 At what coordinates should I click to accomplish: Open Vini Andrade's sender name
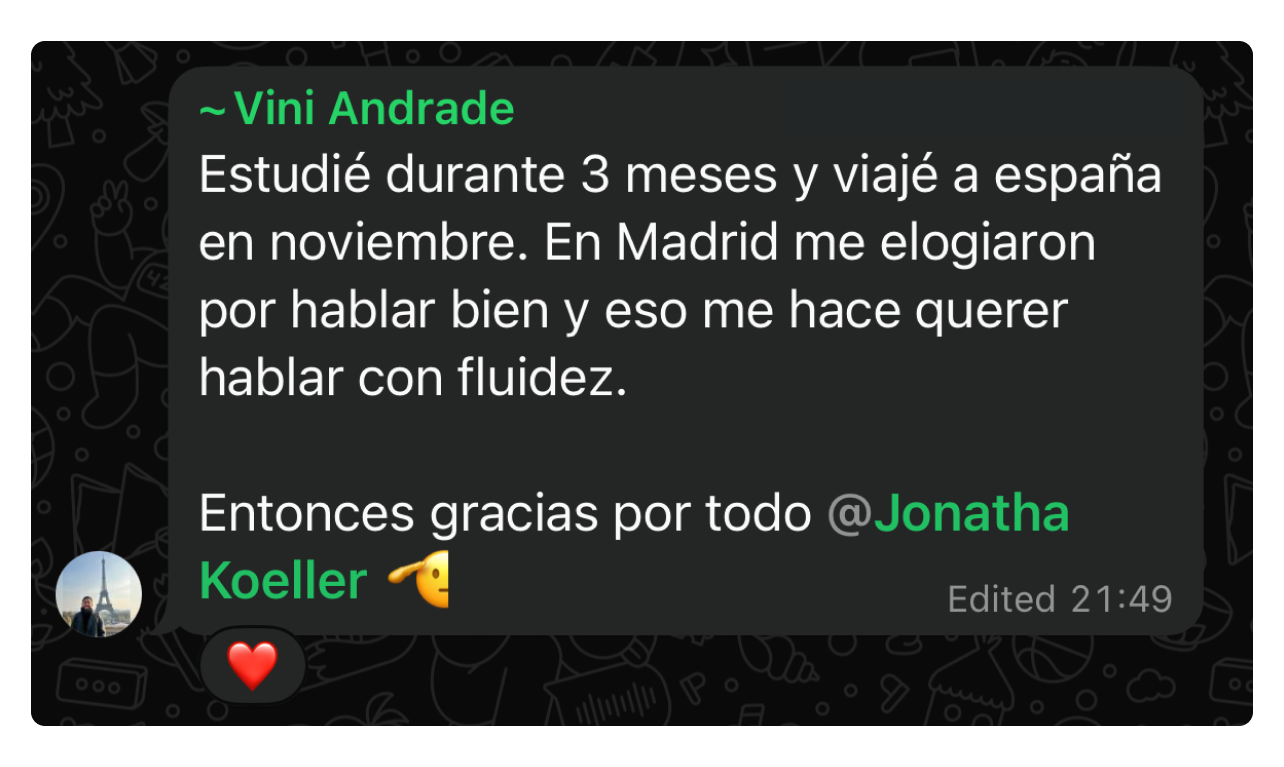357,108
